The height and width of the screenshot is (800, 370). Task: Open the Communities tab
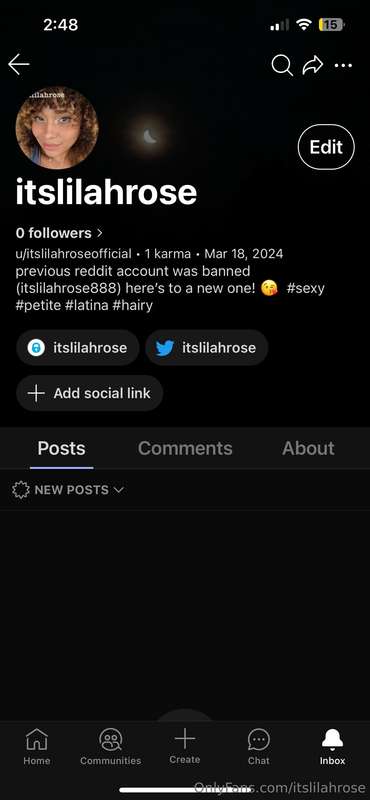coord(110,746)
